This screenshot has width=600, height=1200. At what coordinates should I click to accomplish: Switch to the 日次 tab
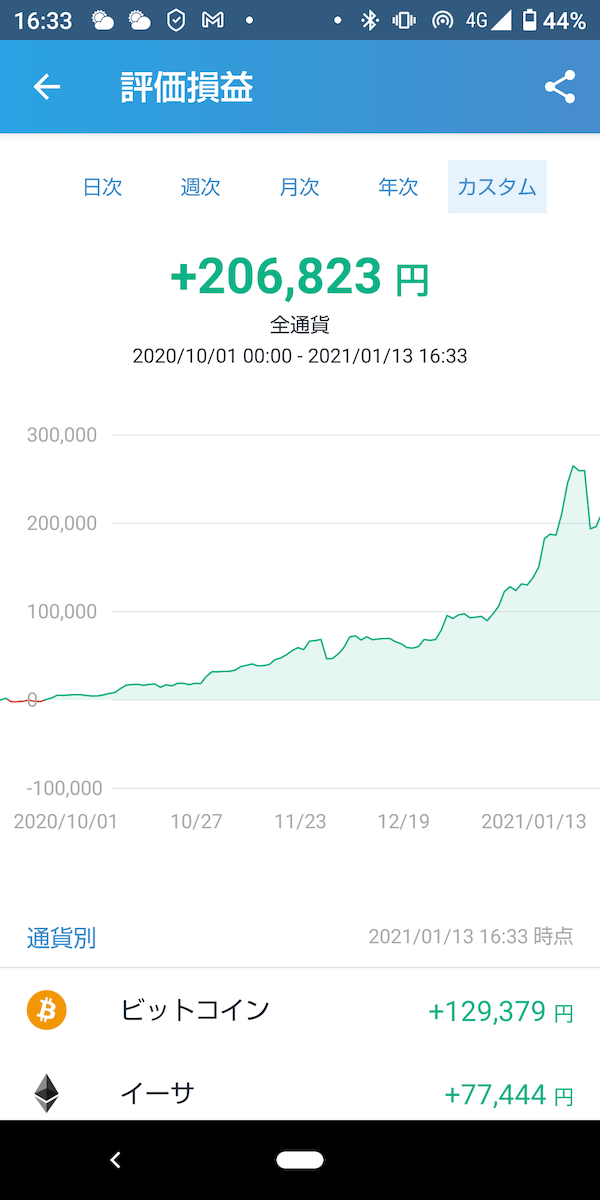102,187
